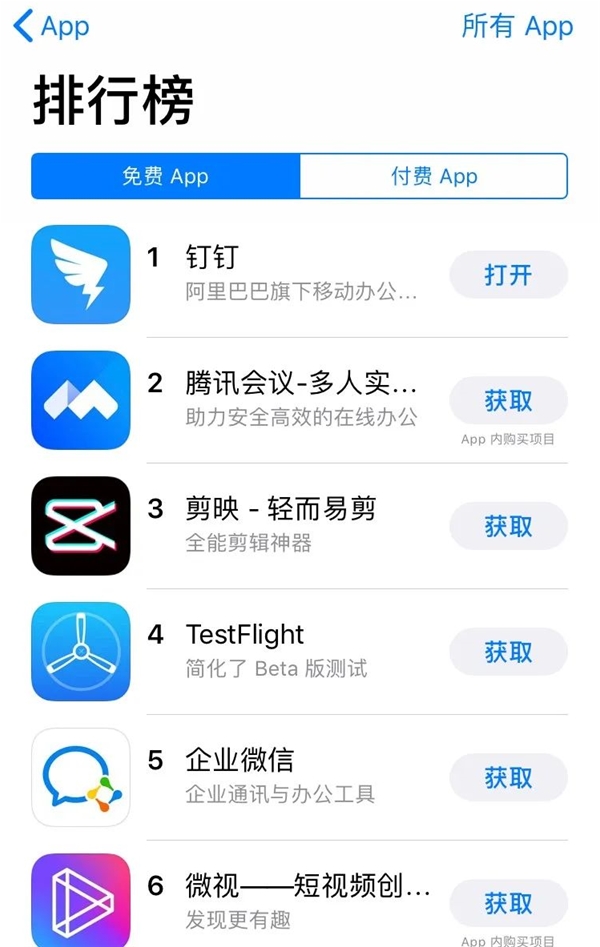Get the 腾讯会议 app
The width and height of the screenshot is (600, 947).
(x=508, y=401)
